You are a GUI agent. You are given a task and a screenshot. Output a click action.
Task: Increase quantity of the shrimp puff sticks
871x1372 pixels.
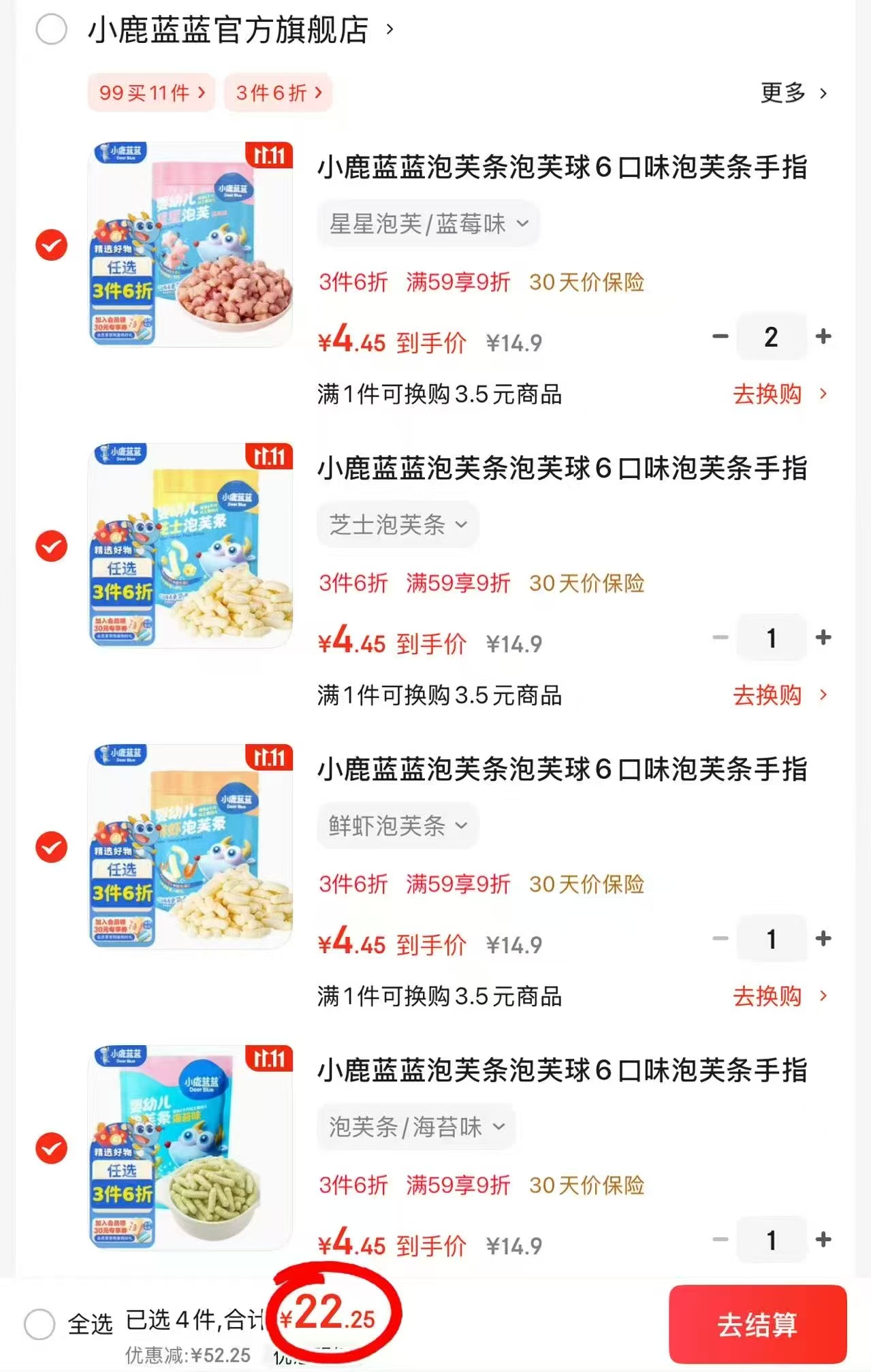[x=822, y=938]
